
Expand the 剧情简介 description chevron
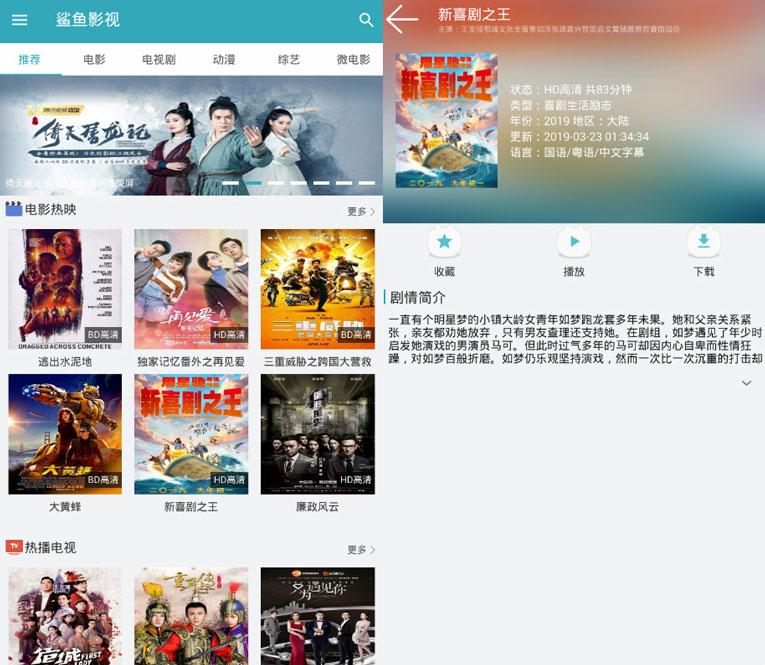(x=746, y=383)
